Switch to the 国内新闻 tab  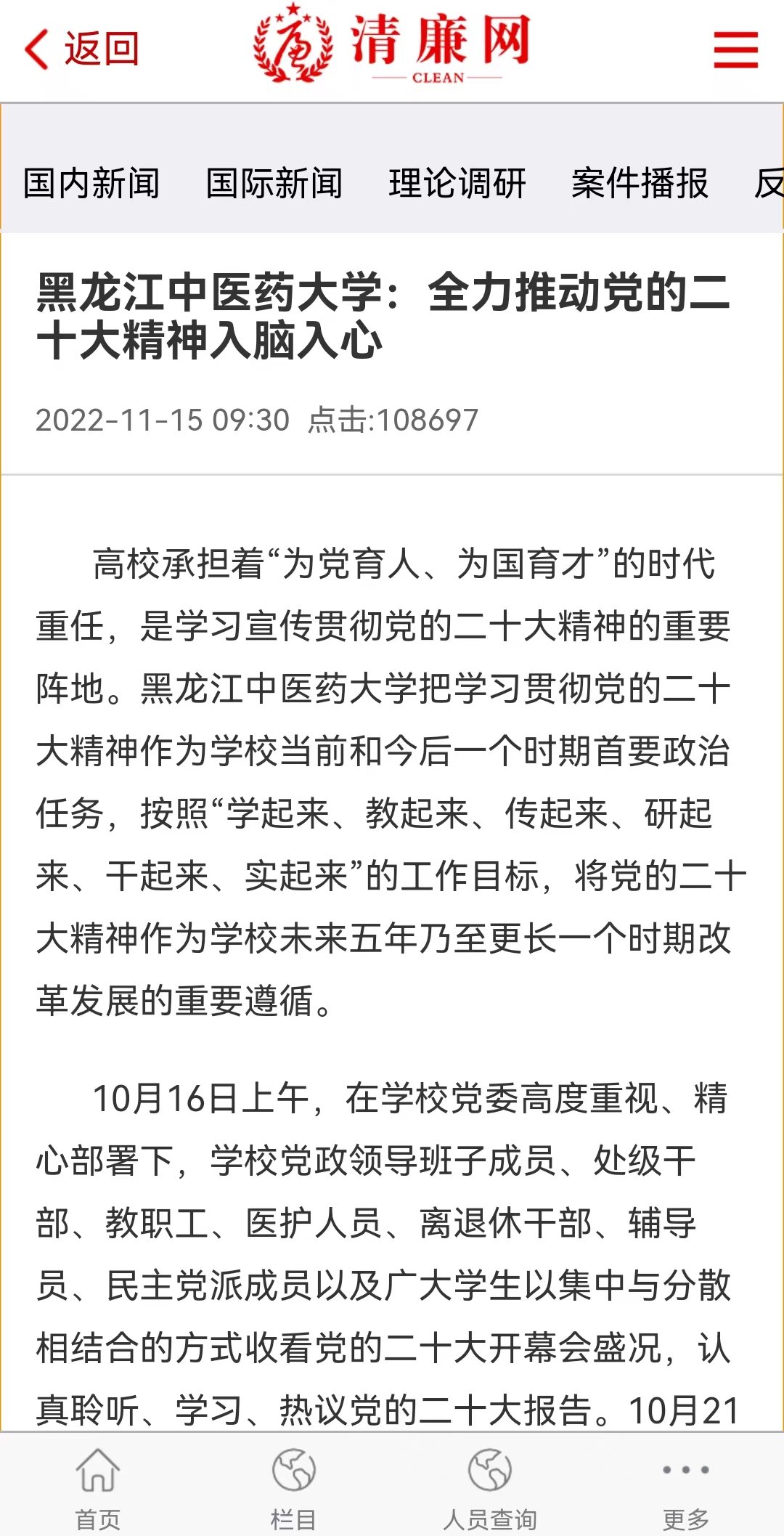point(91,183)
